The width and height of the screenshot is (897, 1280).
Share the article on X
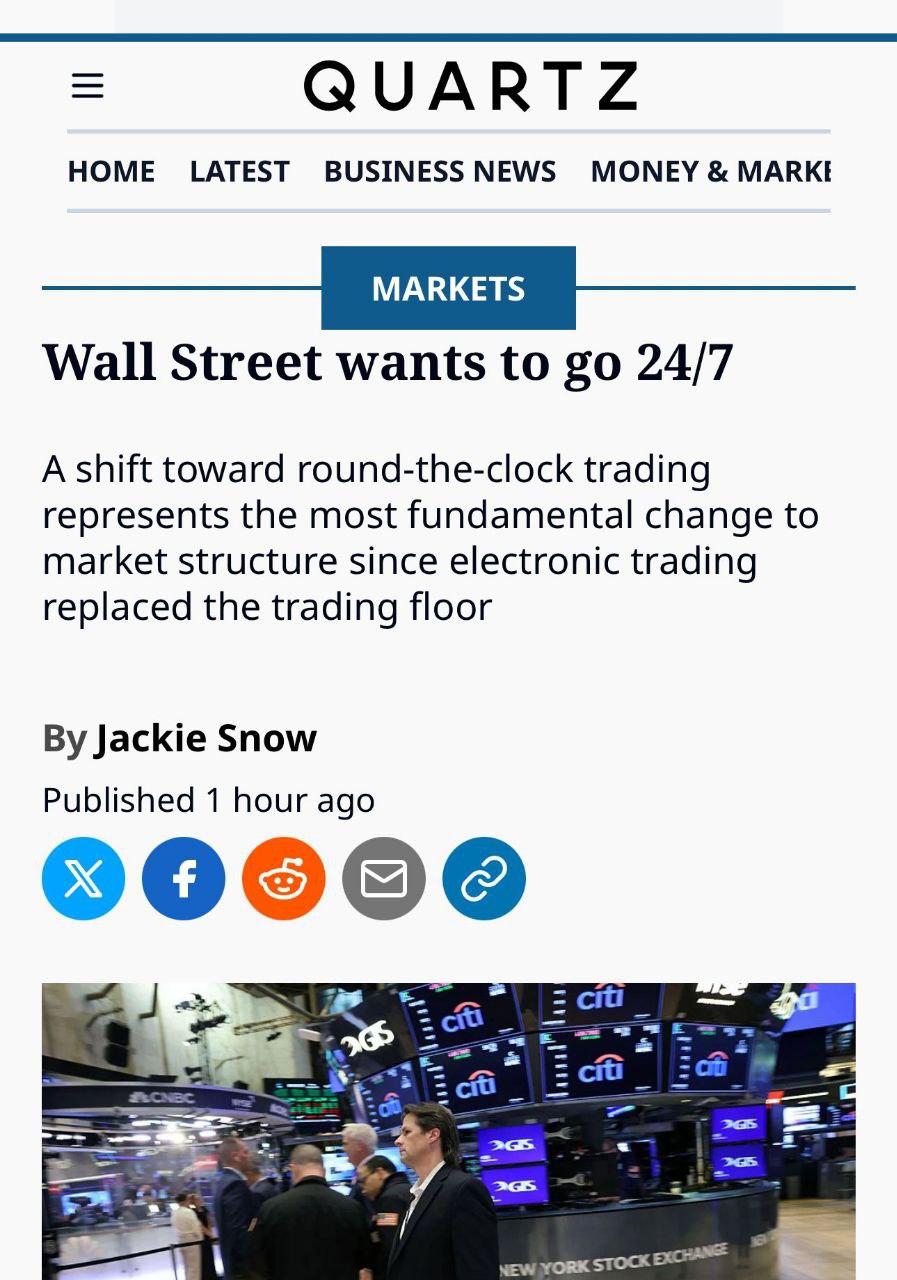point(84,879)
